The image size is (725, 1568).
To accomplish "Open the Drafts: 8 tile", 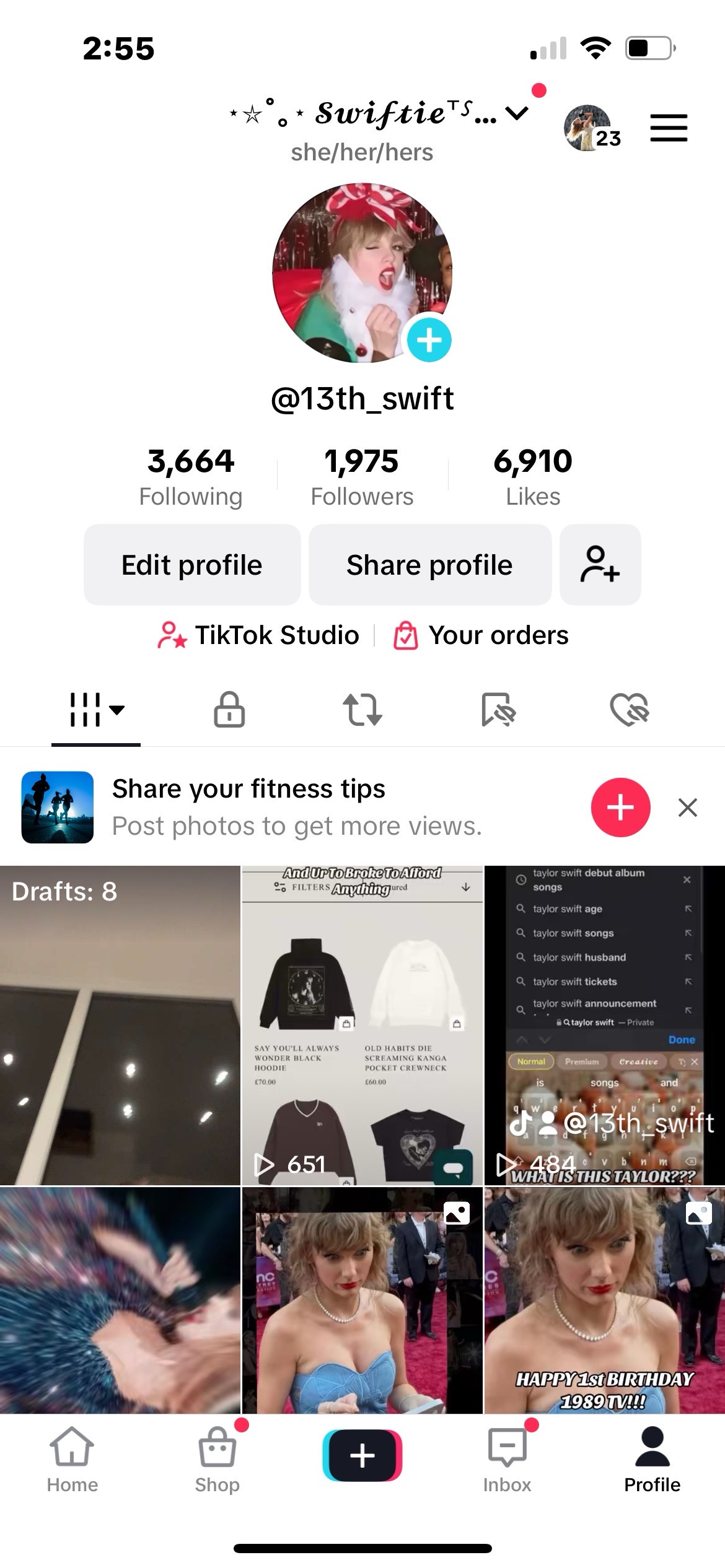I will coord(120,1025).
